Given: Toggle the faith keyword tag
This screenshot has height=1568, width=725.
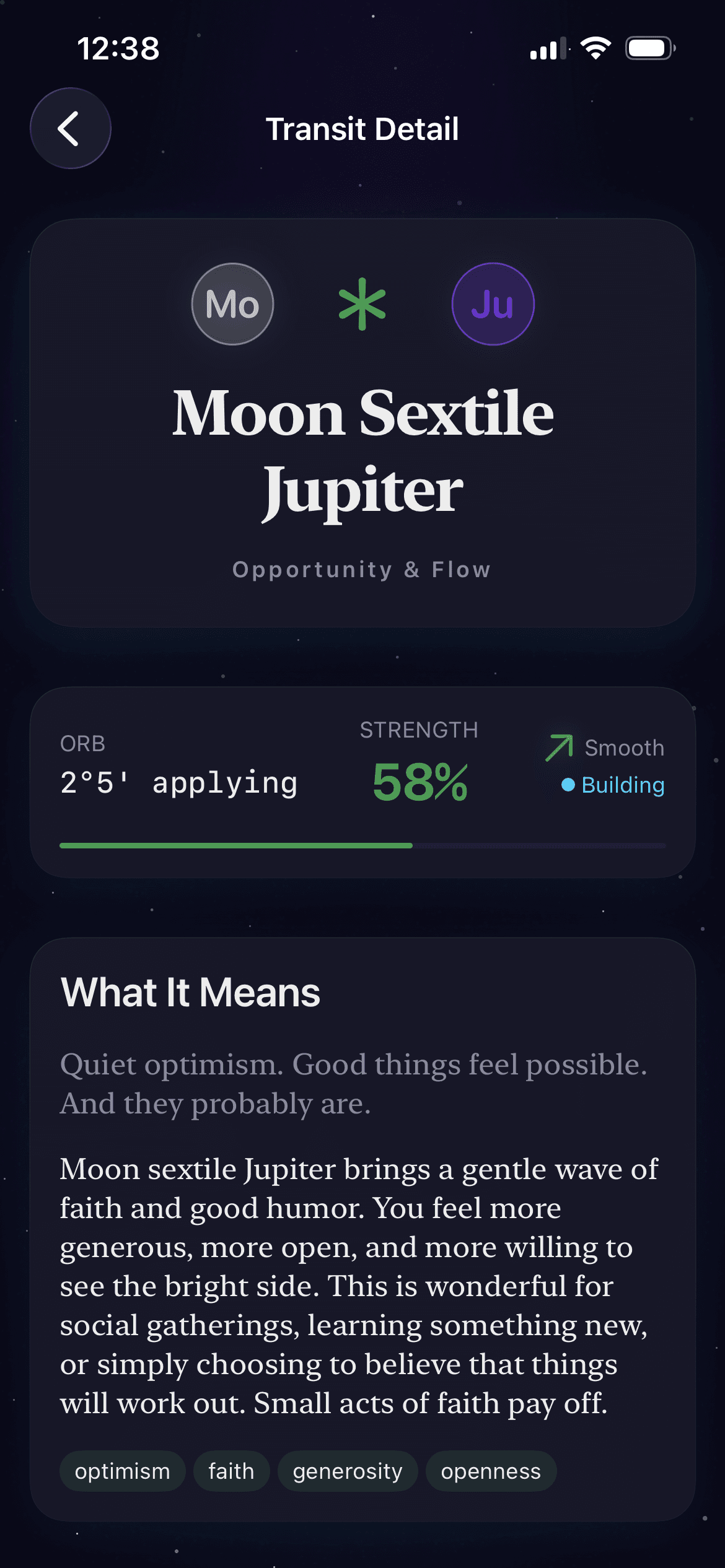Looking at the screenshot, I should coord(231,1471).
